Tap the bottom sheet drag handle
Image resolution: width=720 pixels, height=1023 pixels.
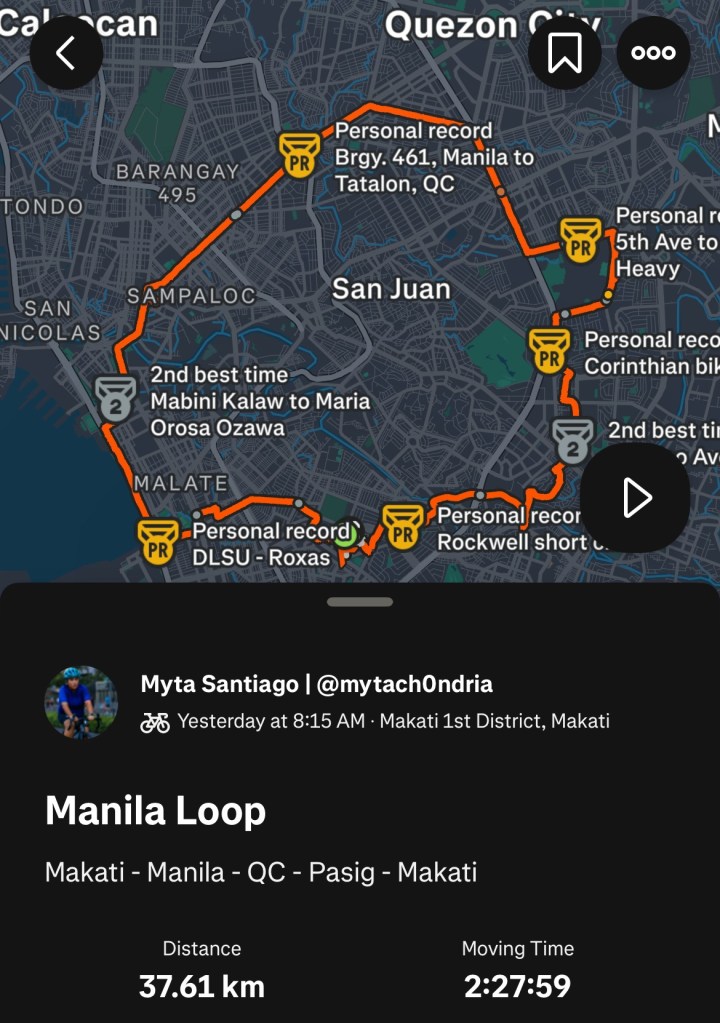pyautogui.click(x=360, y=602)
